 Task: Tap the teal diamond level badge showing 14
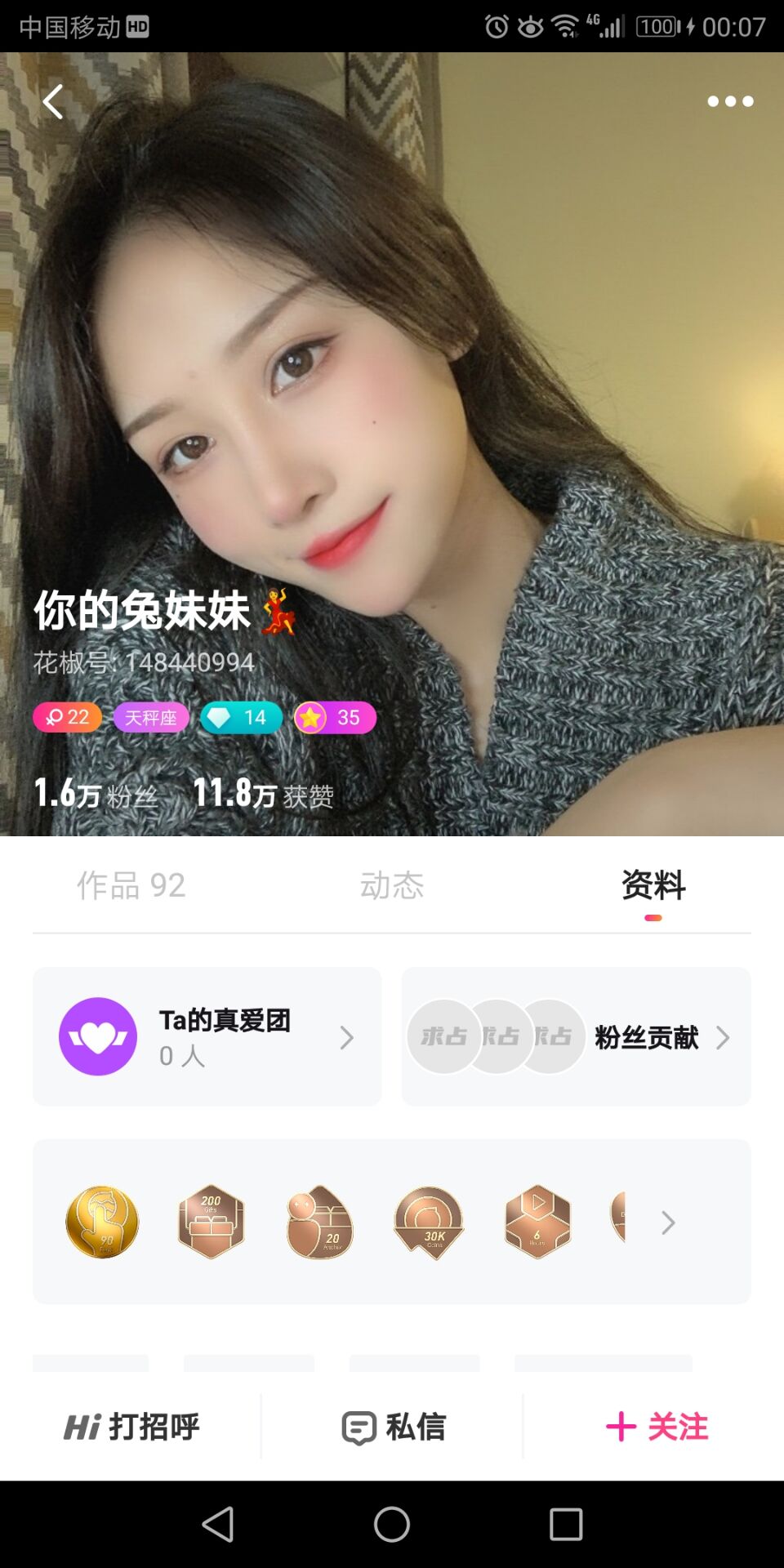point(240,718)
